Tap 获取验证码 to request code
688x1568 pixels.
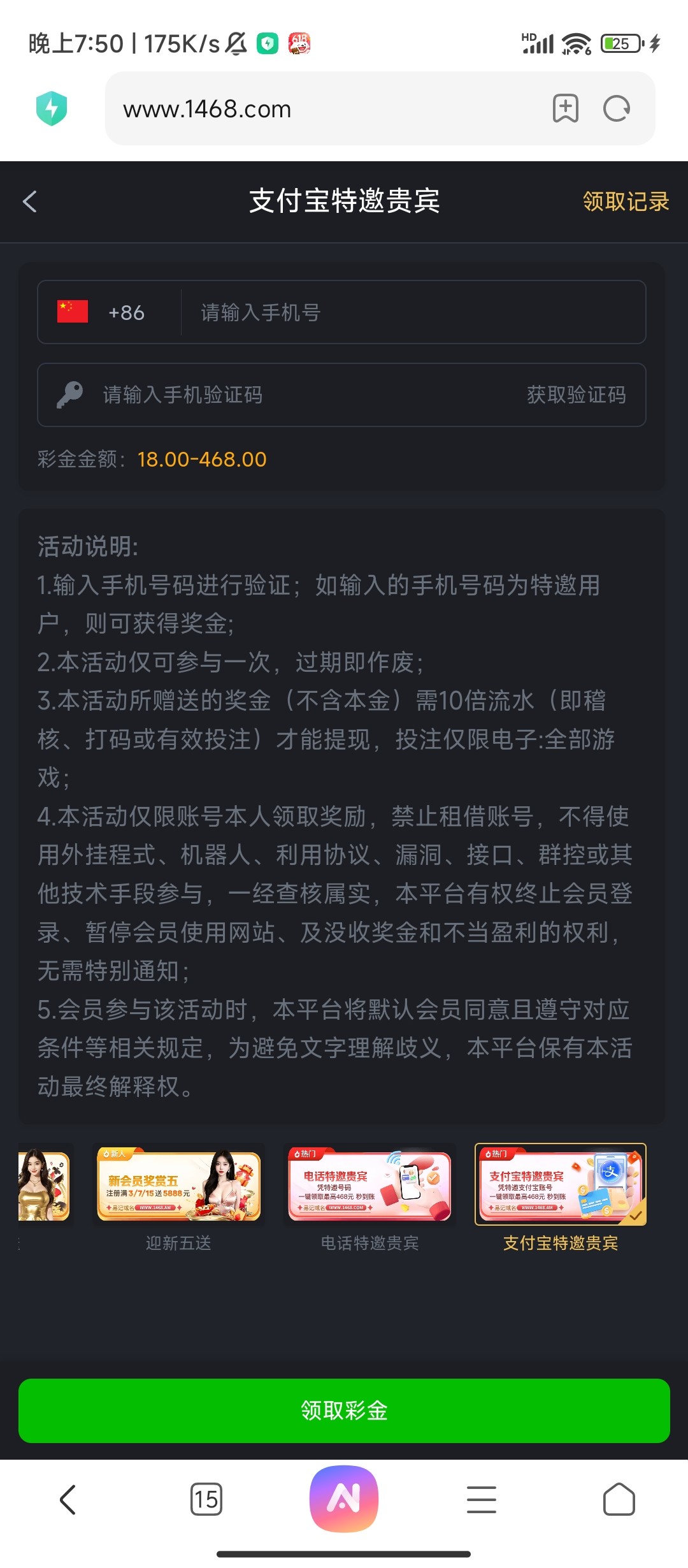pos(576,395)
